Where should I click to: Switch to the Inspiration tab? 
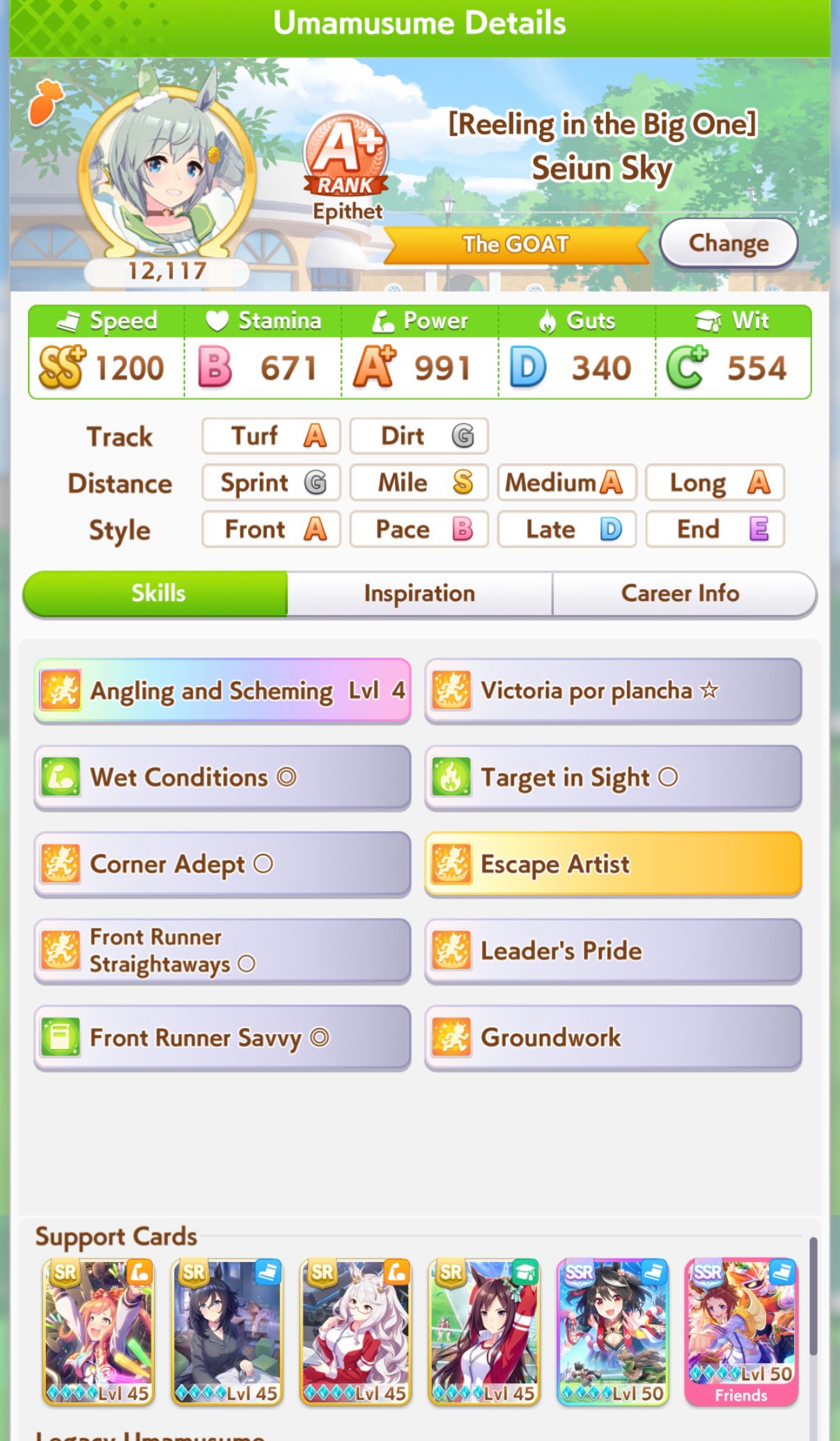coord(419,593)
